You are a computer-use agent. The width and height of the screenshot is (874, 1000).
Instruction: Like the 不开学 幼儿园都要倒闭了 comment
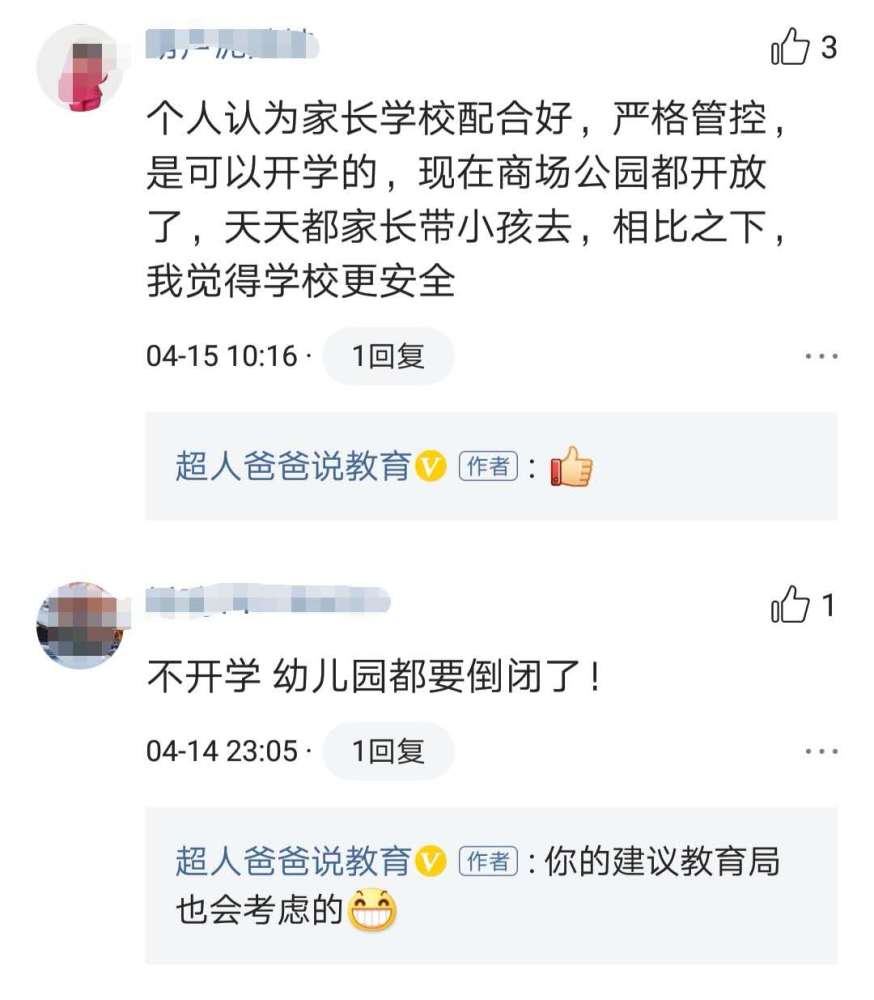pyautogui.click(x=790, y=606)
